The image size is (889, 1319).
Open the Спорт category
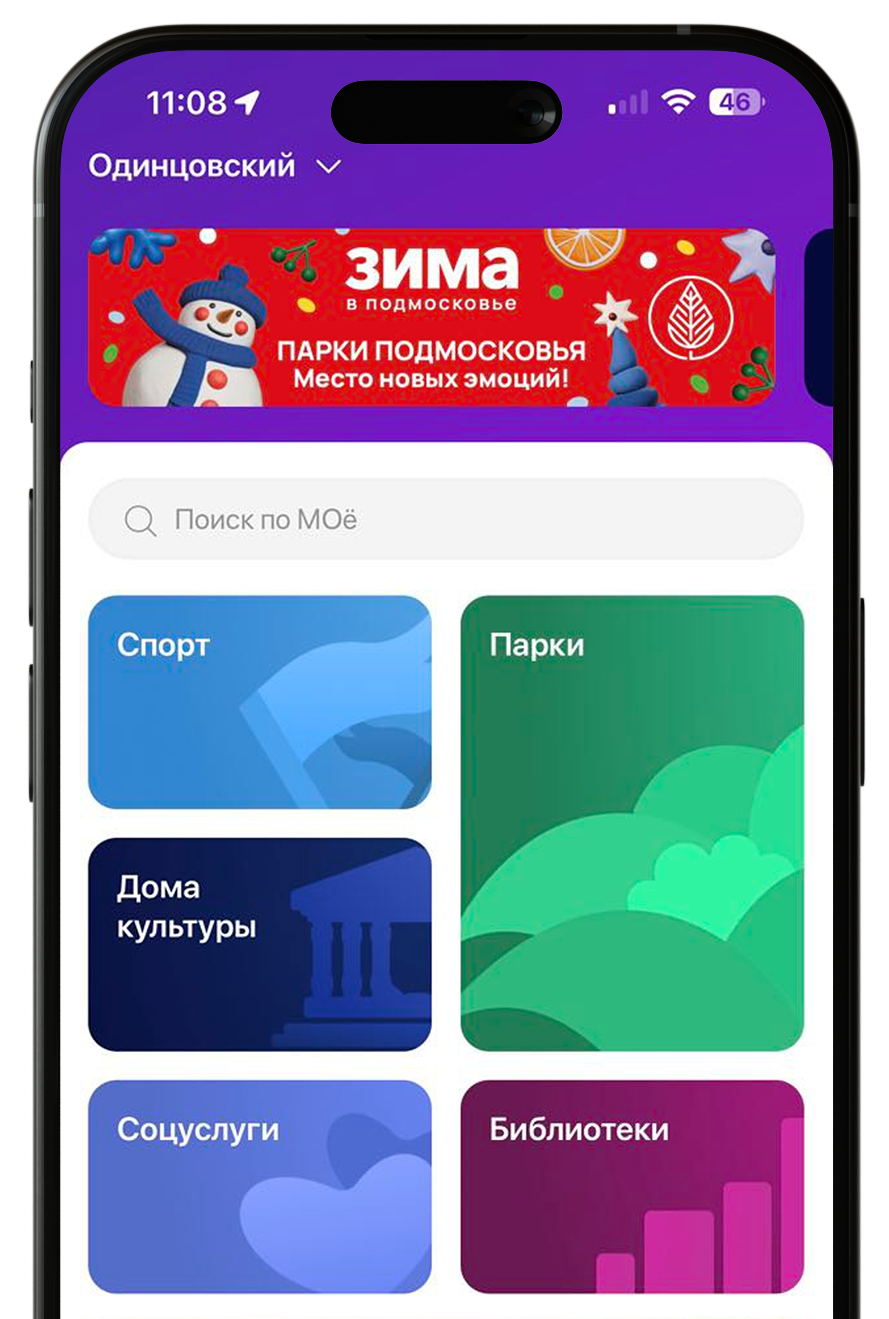[260, 702]
